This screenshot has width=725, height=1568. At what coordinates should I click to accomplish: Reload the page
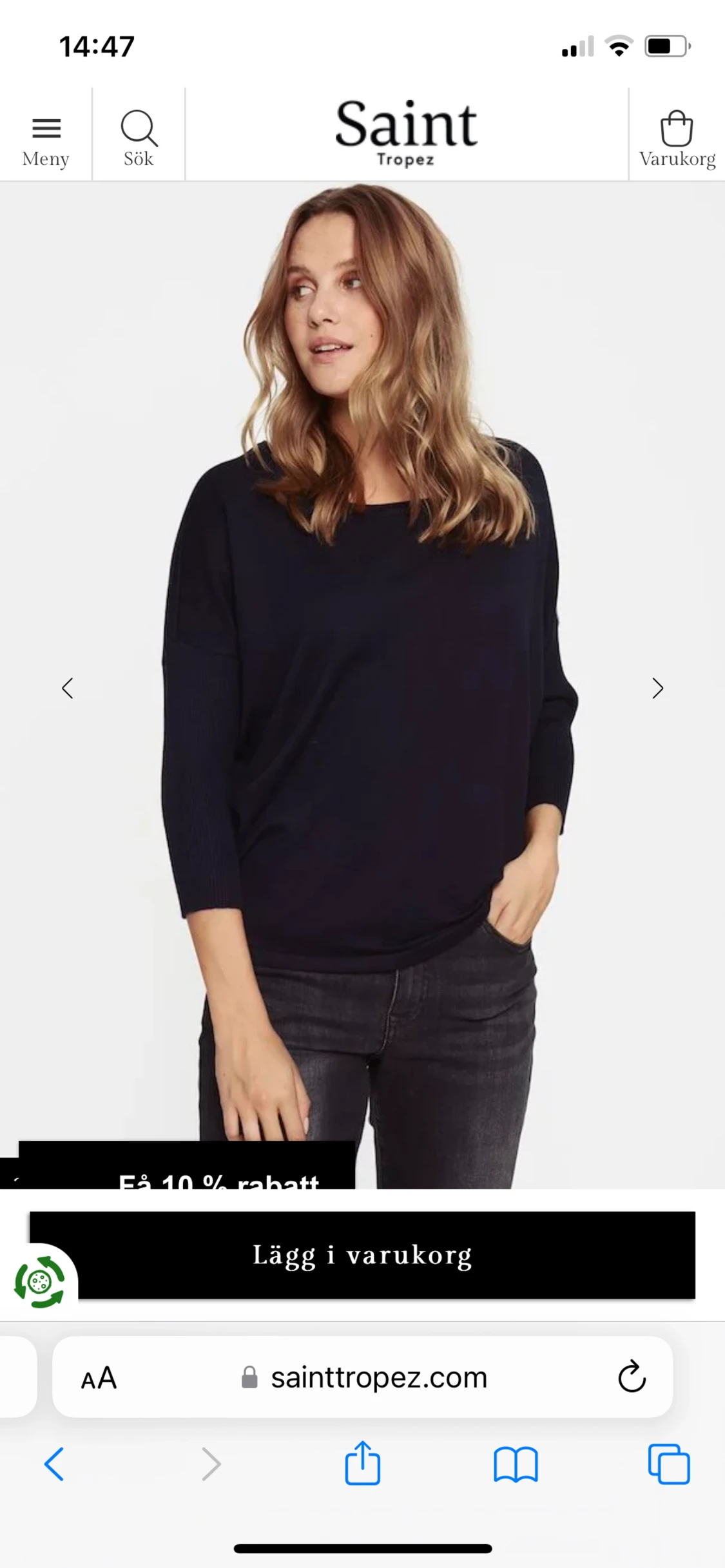pos(632,1378)
